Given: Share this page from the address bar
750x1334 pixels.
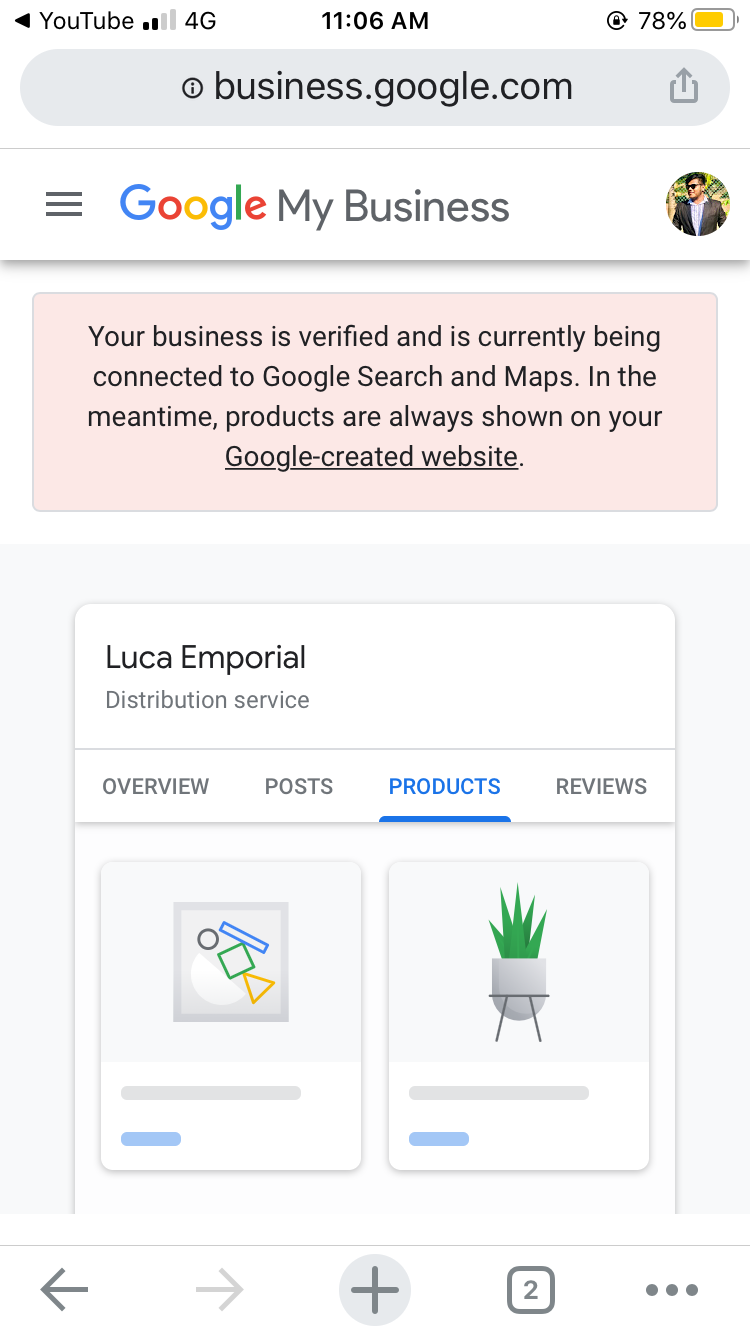Looking at the screenshot, I should click(x=683, y=87).
